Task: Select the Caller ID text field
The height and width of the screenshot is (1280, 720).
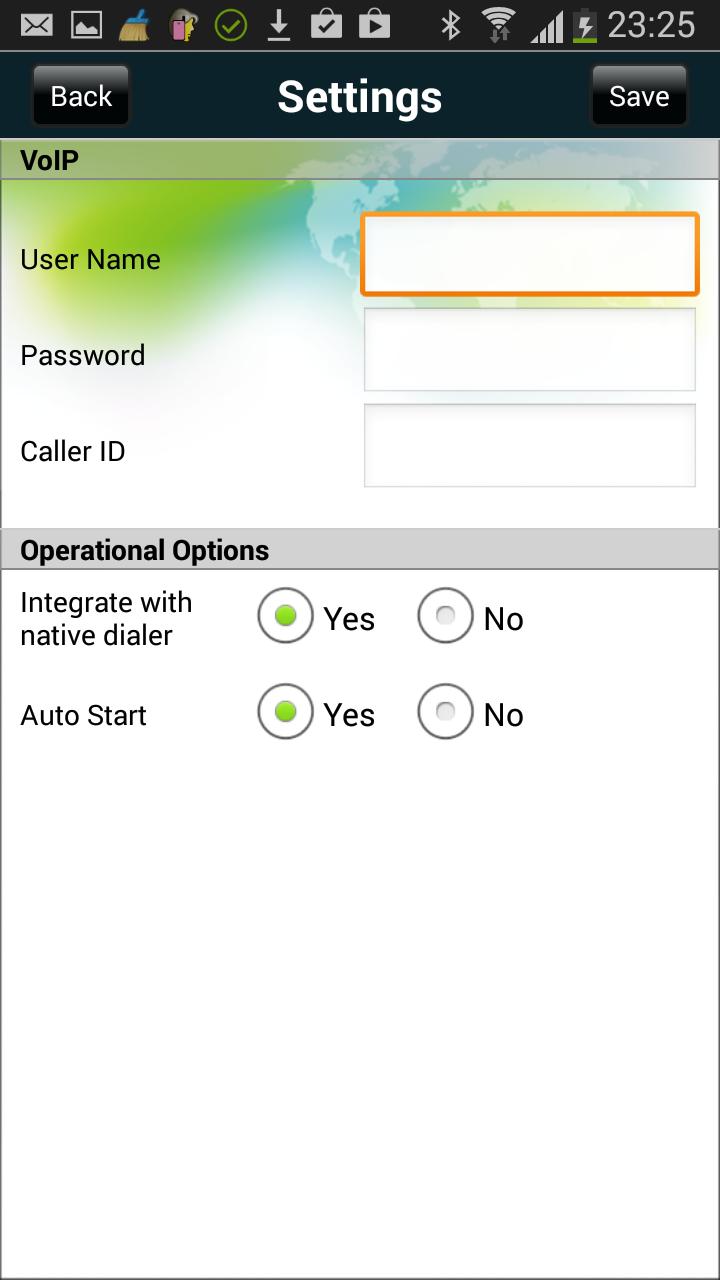Action: [x=529, y=445]
